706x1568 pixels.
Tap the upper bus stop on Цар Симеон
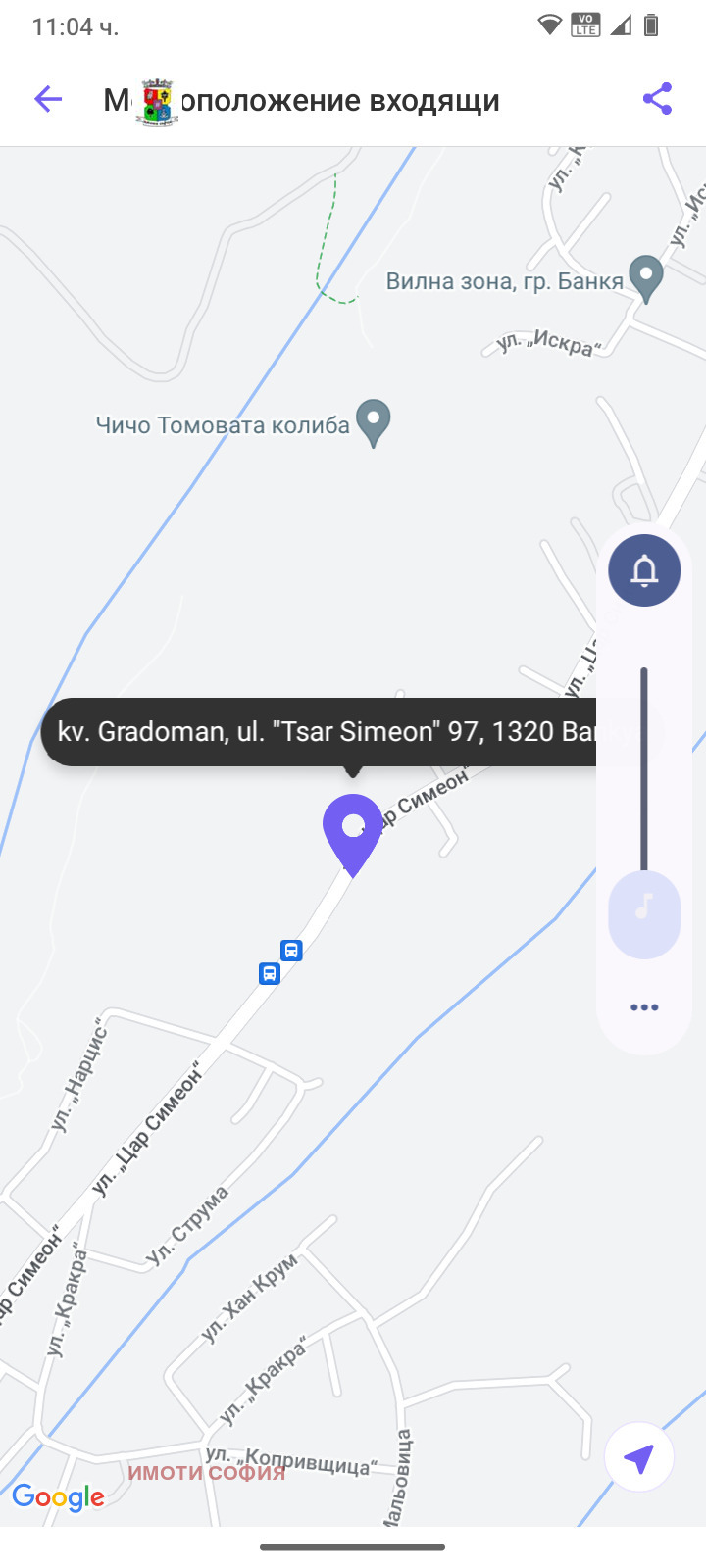[x=291, y=950]
